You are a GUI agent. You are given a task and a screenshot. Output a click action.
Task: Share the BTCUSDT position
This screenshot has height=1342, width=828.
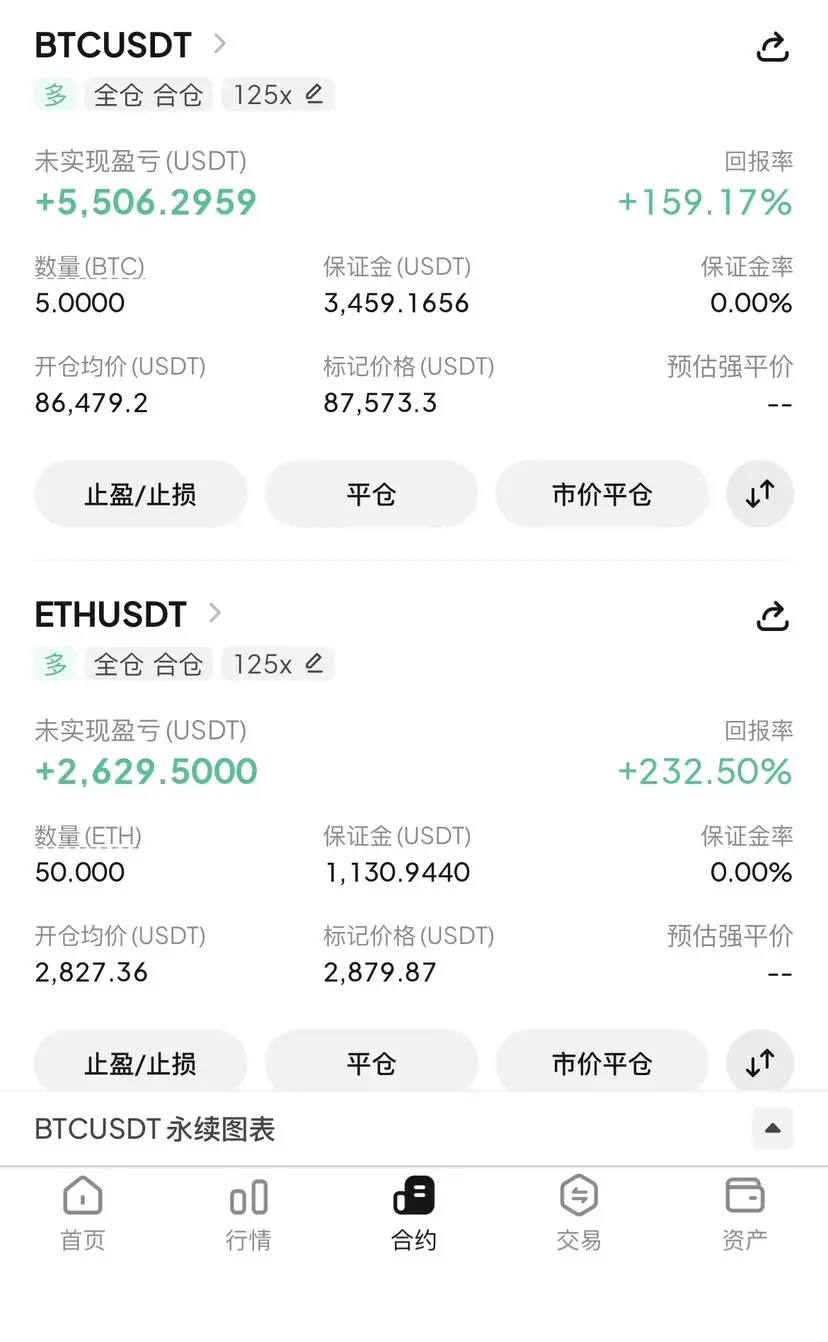[772, 47]
